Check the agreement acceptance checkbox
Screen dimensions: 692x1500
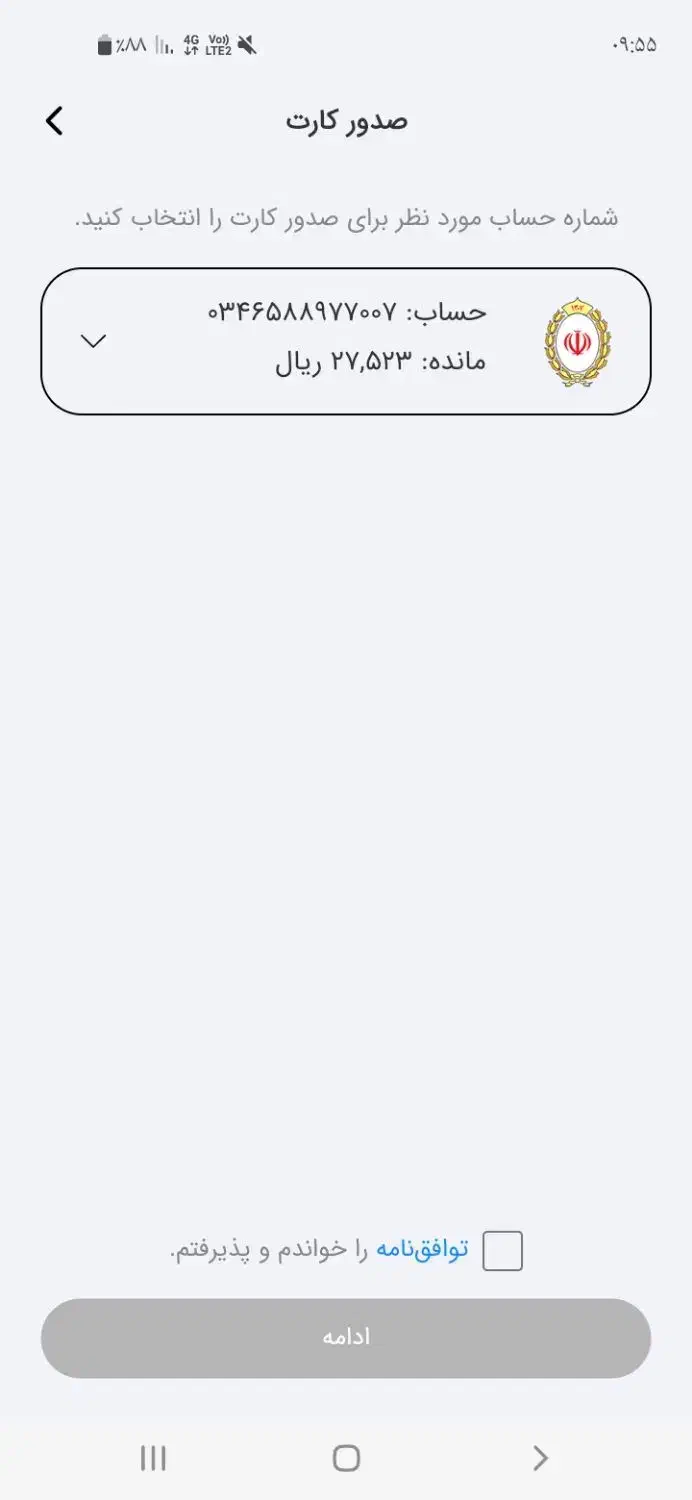click(x=502, y=1251)
